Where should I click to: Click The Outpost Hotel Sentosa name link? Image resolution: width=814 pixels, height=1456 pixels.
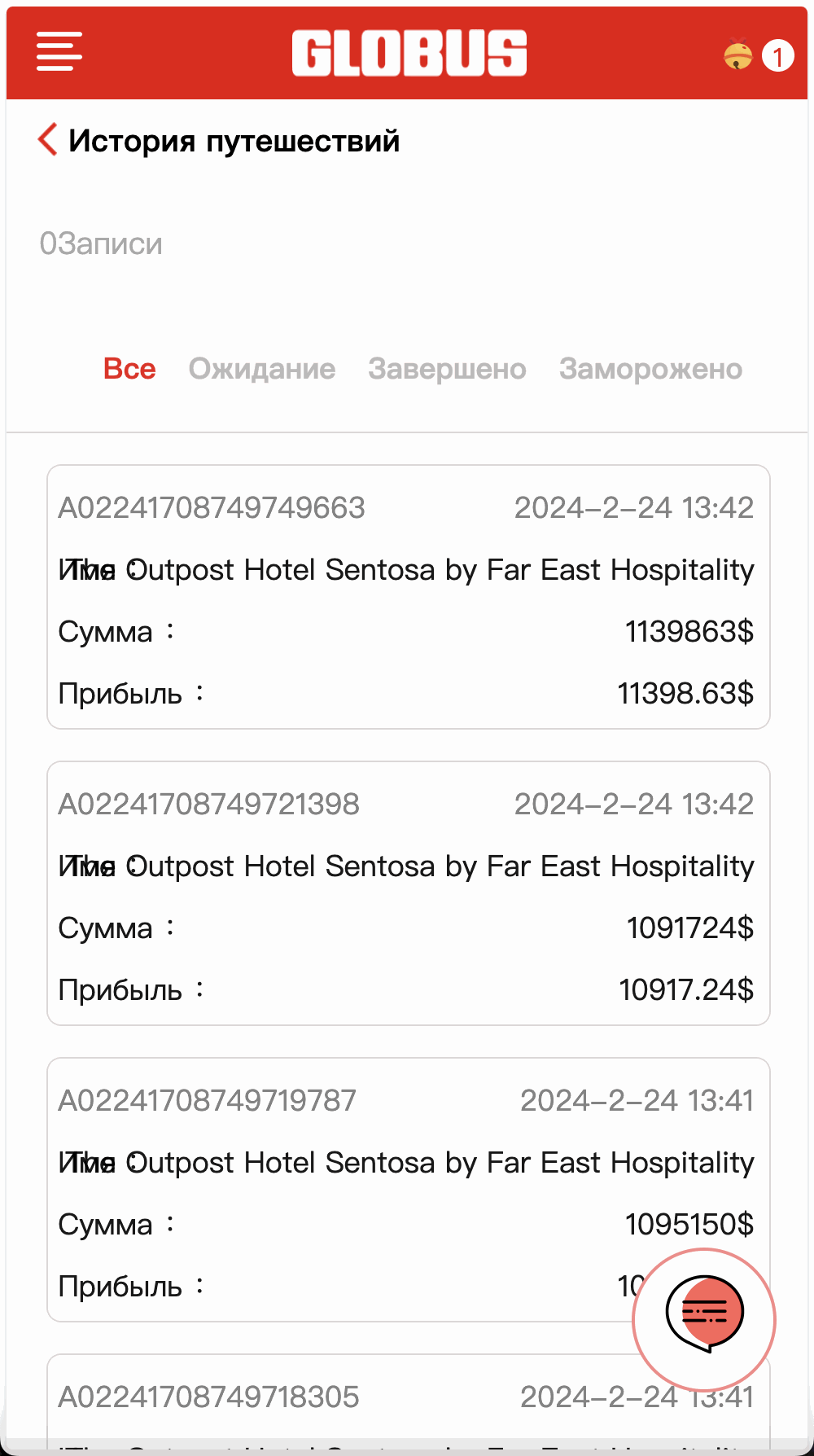tap(407, 570)
